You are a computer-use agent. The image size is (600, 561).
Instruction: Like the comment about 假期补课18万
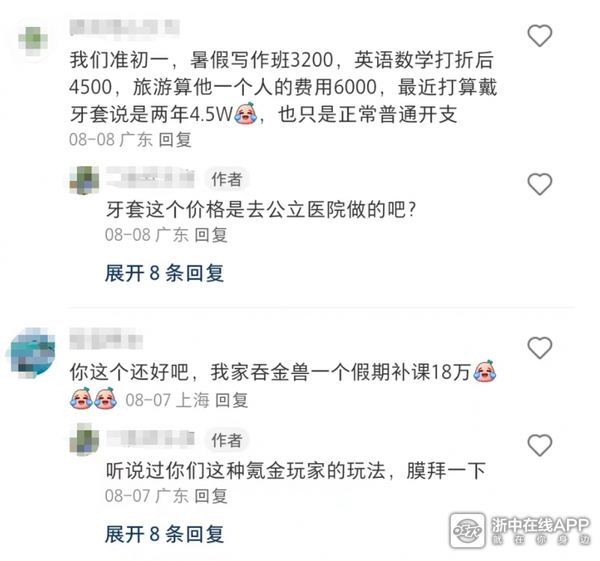click(540, 348)
